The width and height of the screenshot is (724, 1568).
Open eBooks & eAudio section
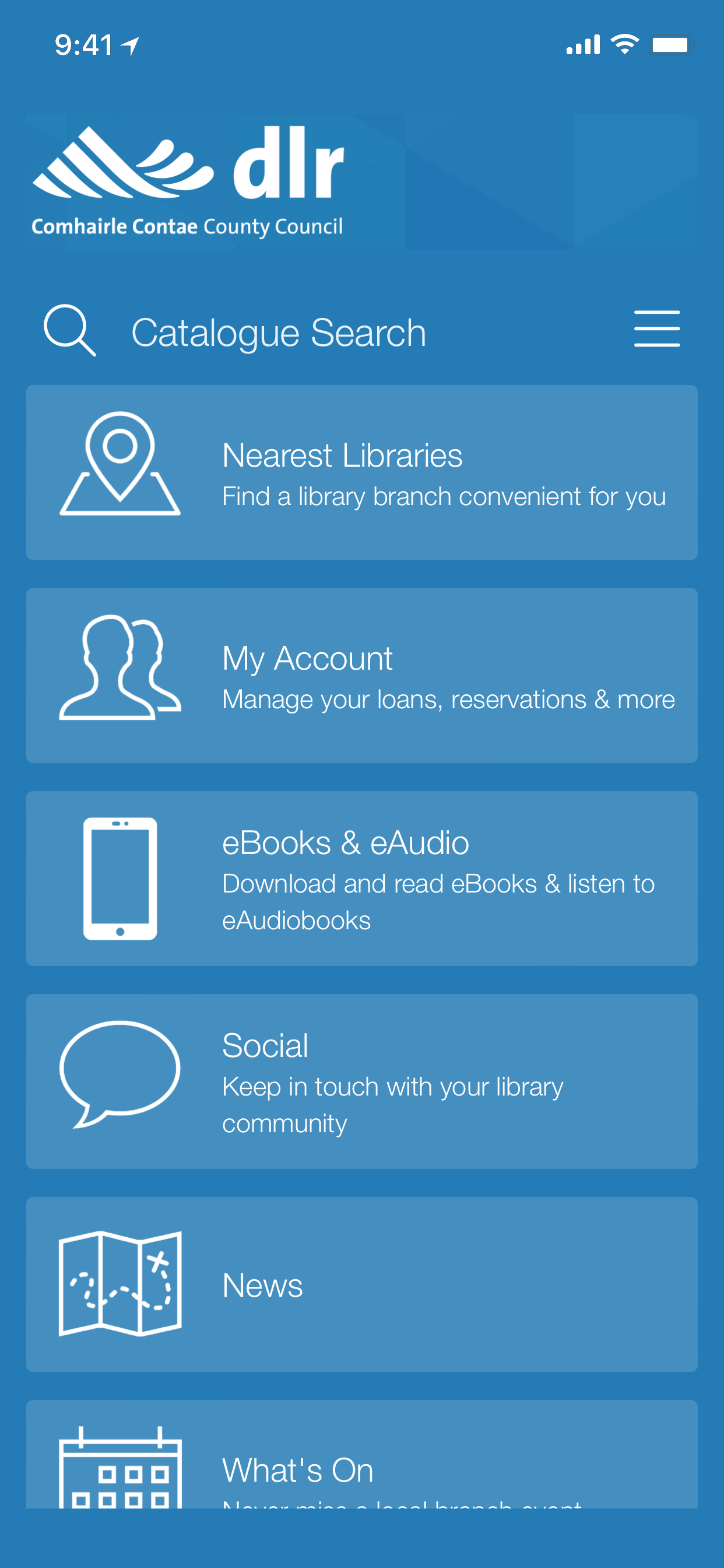pos(361,878)
